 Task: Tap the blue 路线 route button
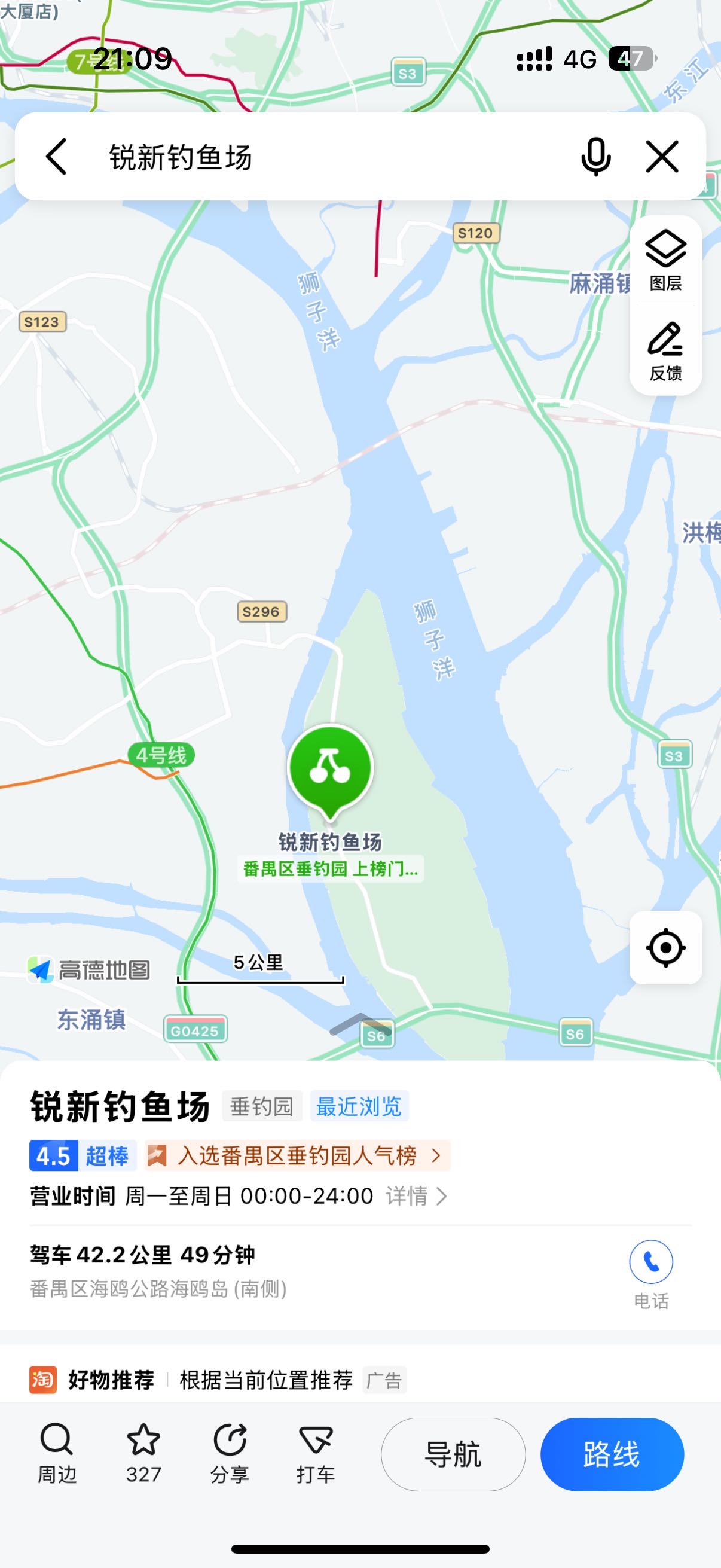point(612,1454)
